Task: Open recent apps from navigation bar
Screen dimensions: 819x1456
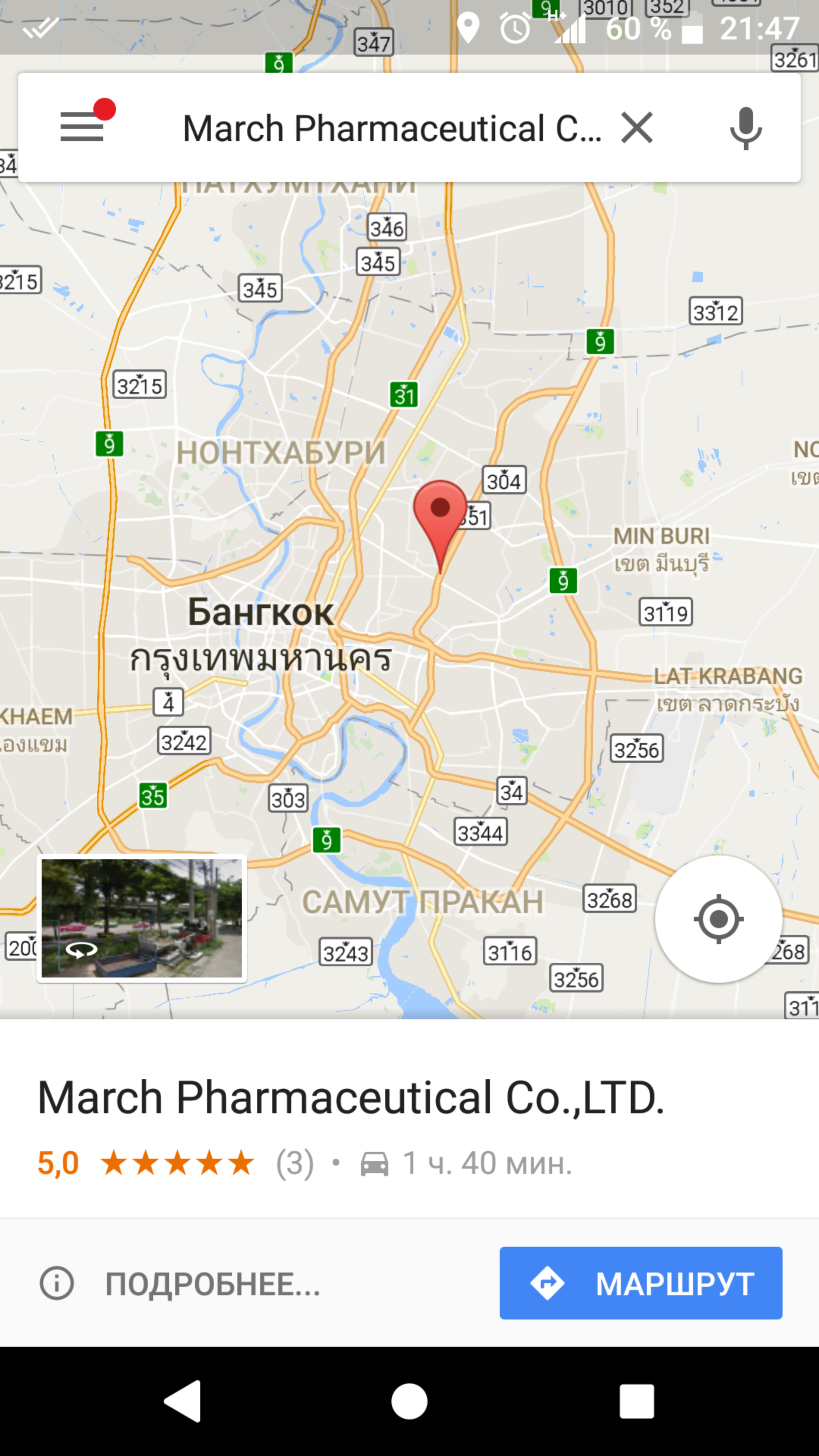Action: pos(637,1401)
